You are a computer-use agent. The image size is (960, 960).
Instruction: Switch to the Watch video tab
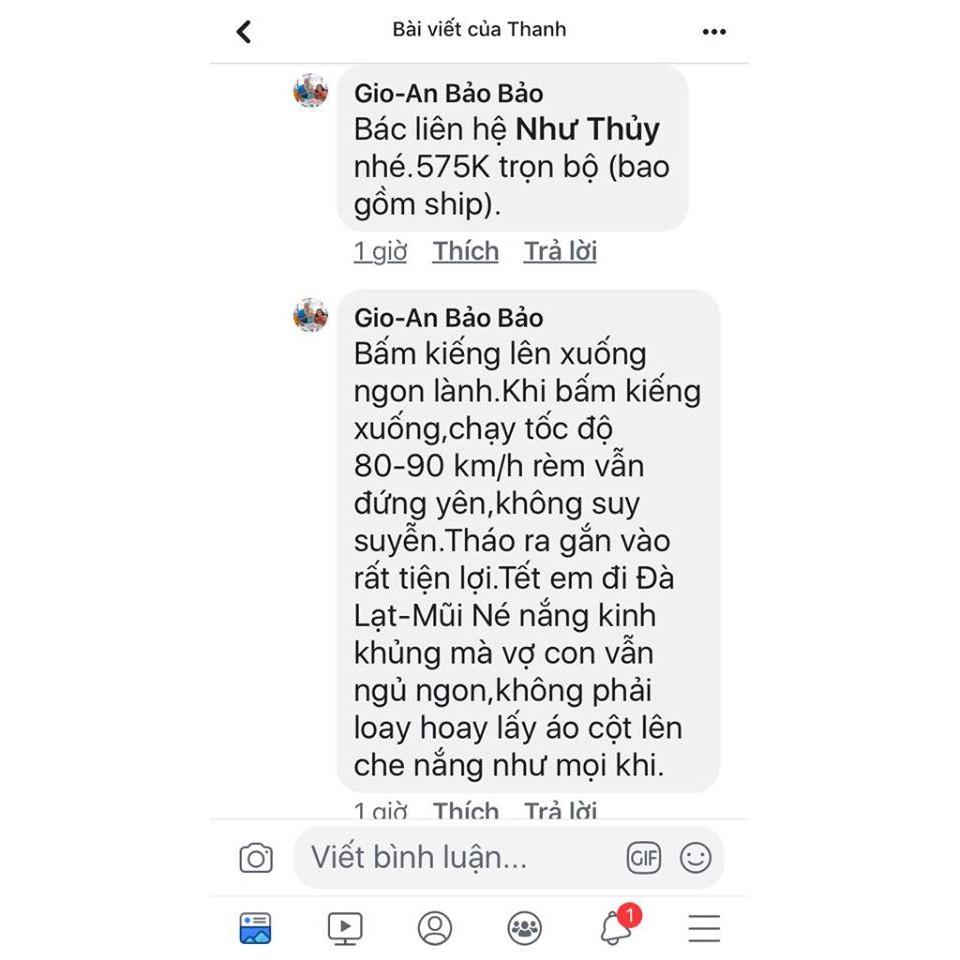(345, 928)
